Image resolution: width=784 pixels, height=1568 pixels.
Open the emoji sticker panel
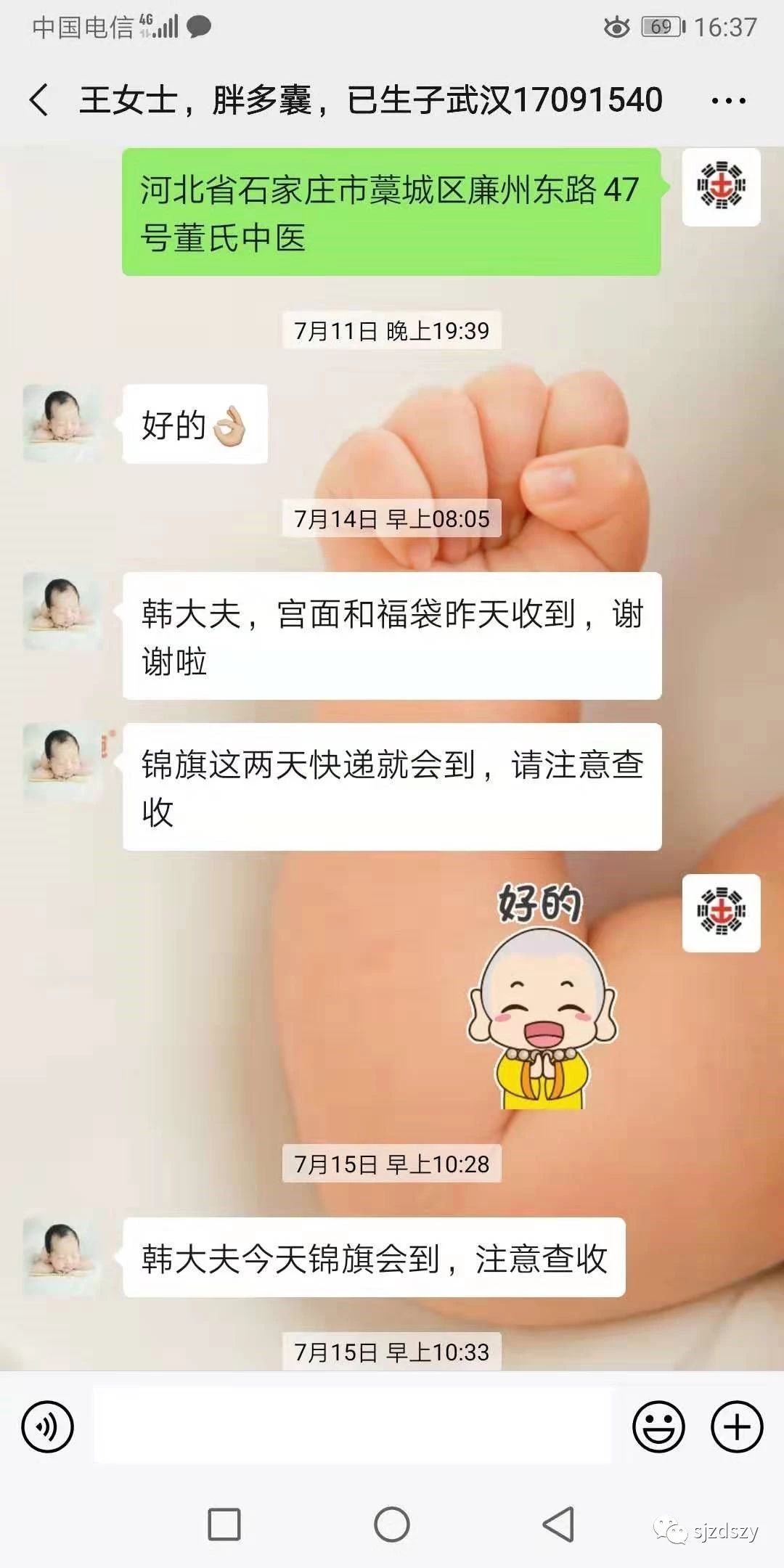pos(658,1426)
